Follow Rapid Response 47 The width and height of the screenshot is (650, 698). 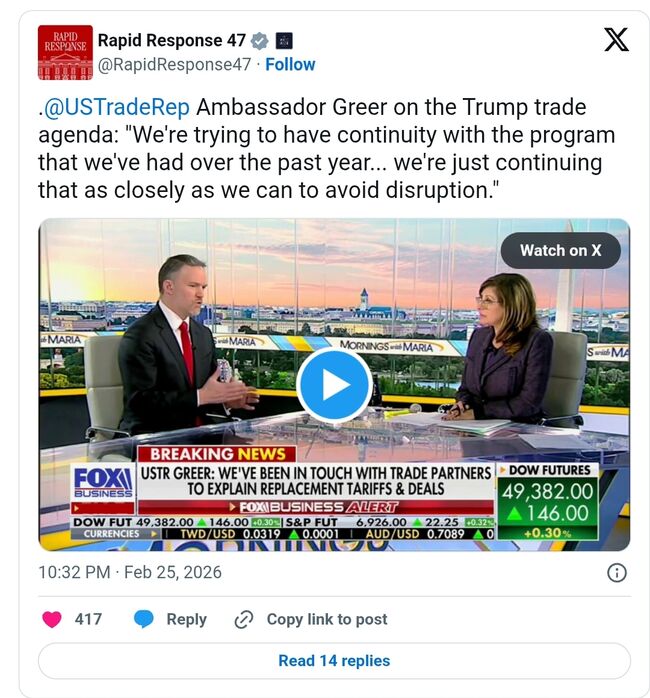(x=290, y=64)
